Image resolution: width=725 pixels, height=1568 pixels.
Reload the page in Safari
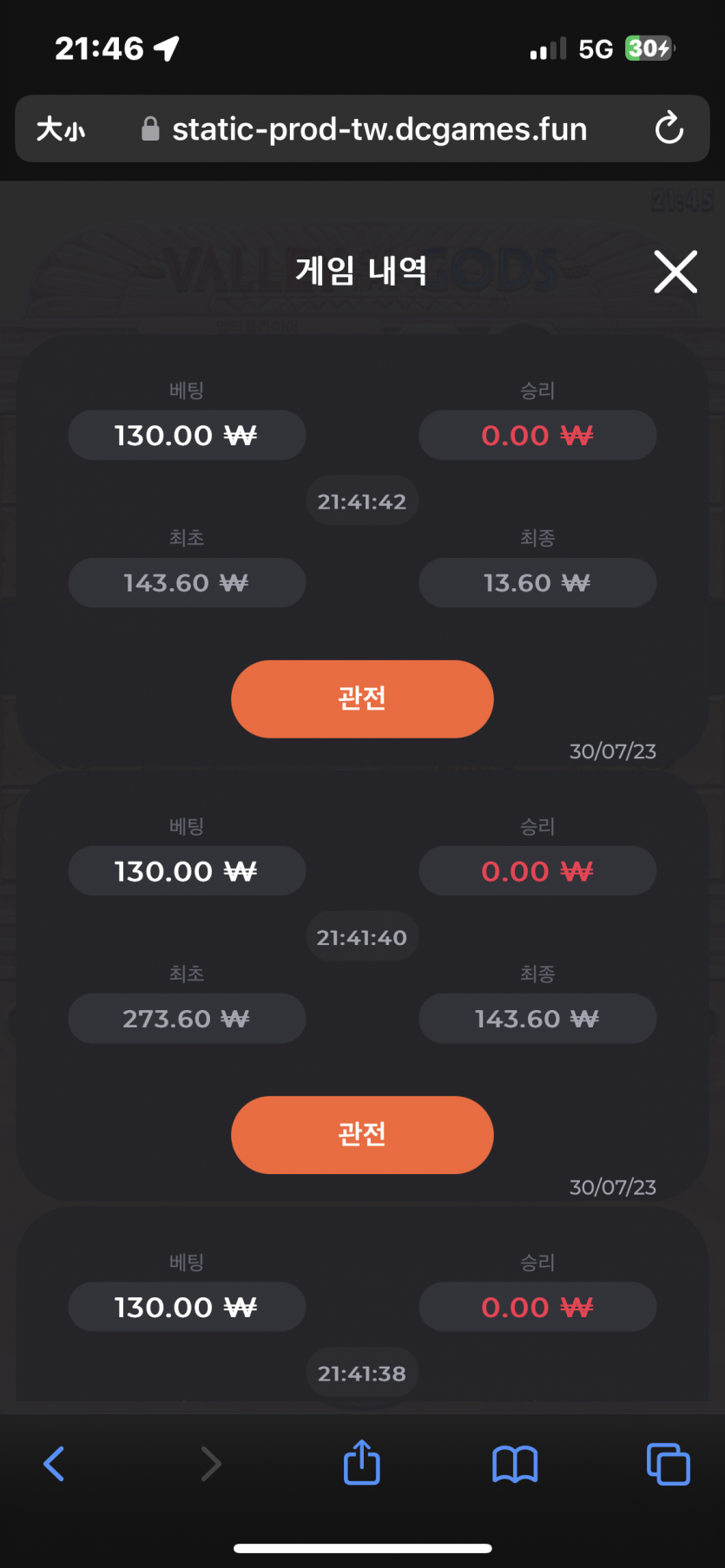tap(669, 128)
